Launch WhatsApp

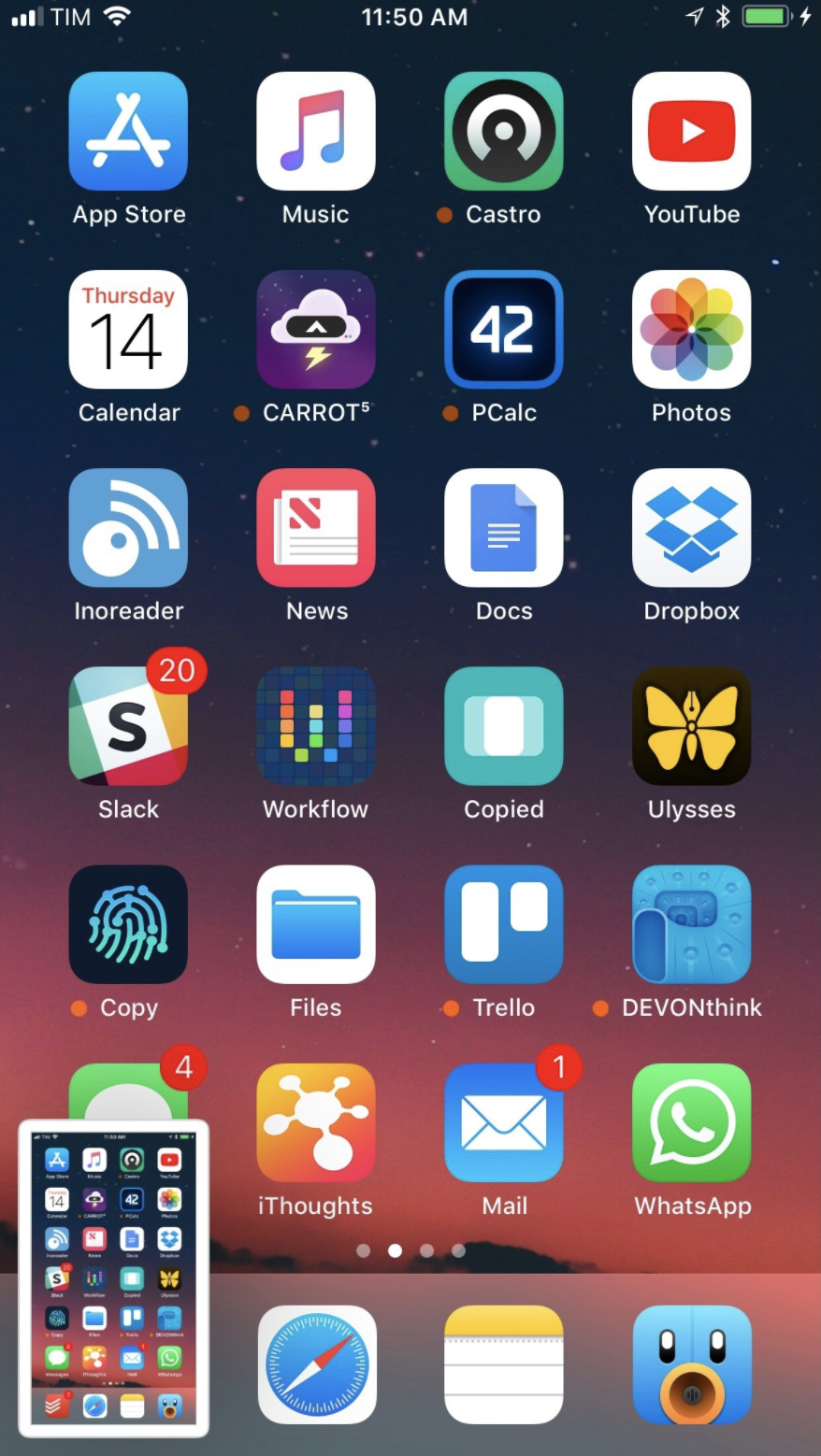click(692, 1121)
